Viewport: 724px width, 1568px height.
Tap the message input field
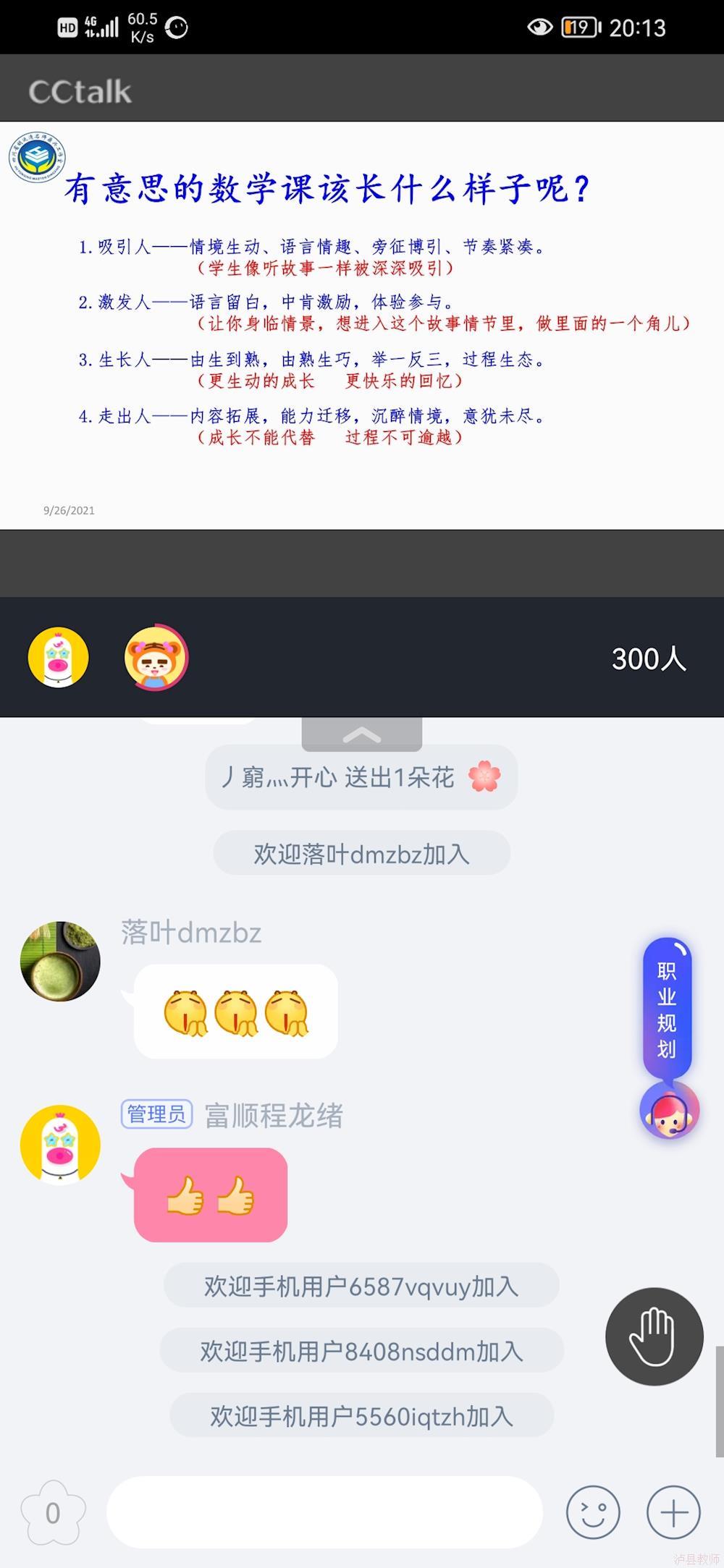(324, 1512)
